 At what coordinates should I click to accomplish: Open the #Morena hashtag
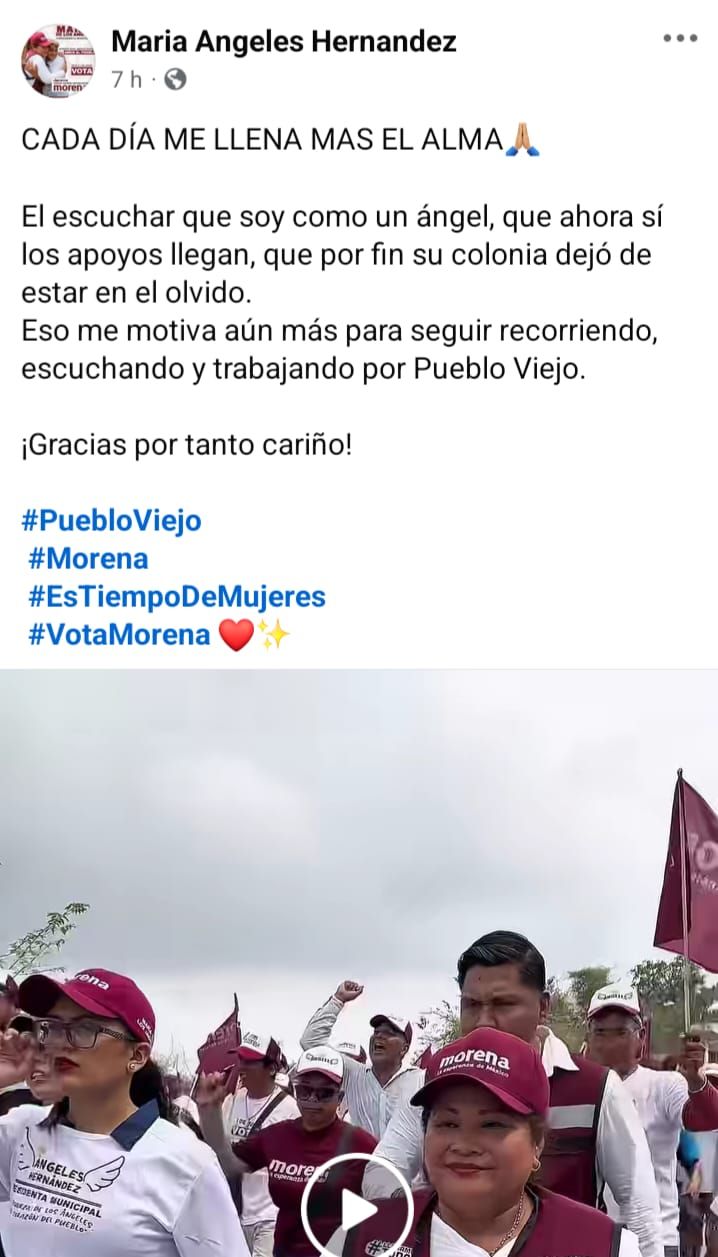[88, 559]
